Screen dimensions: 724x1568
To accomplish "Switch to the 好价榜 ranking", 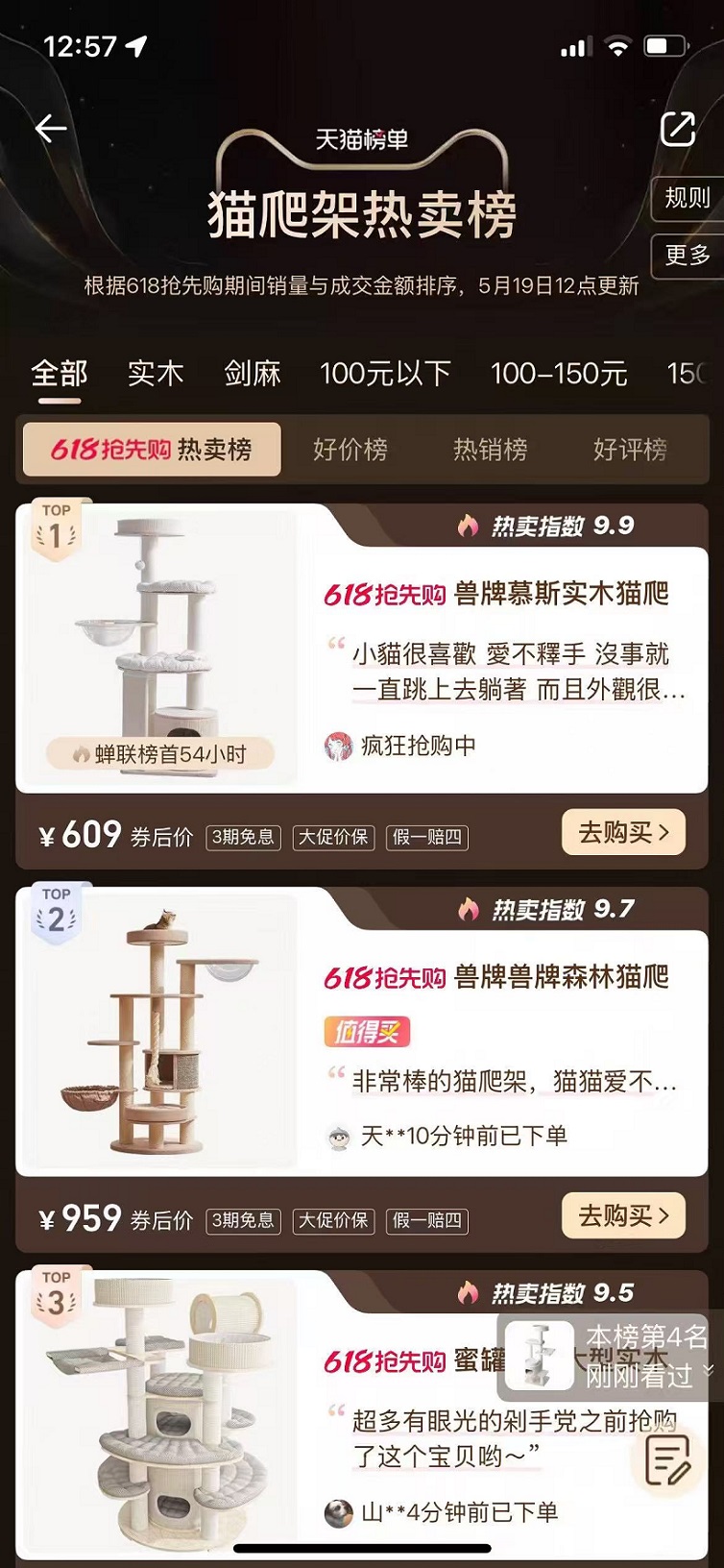I will [350, 449].
